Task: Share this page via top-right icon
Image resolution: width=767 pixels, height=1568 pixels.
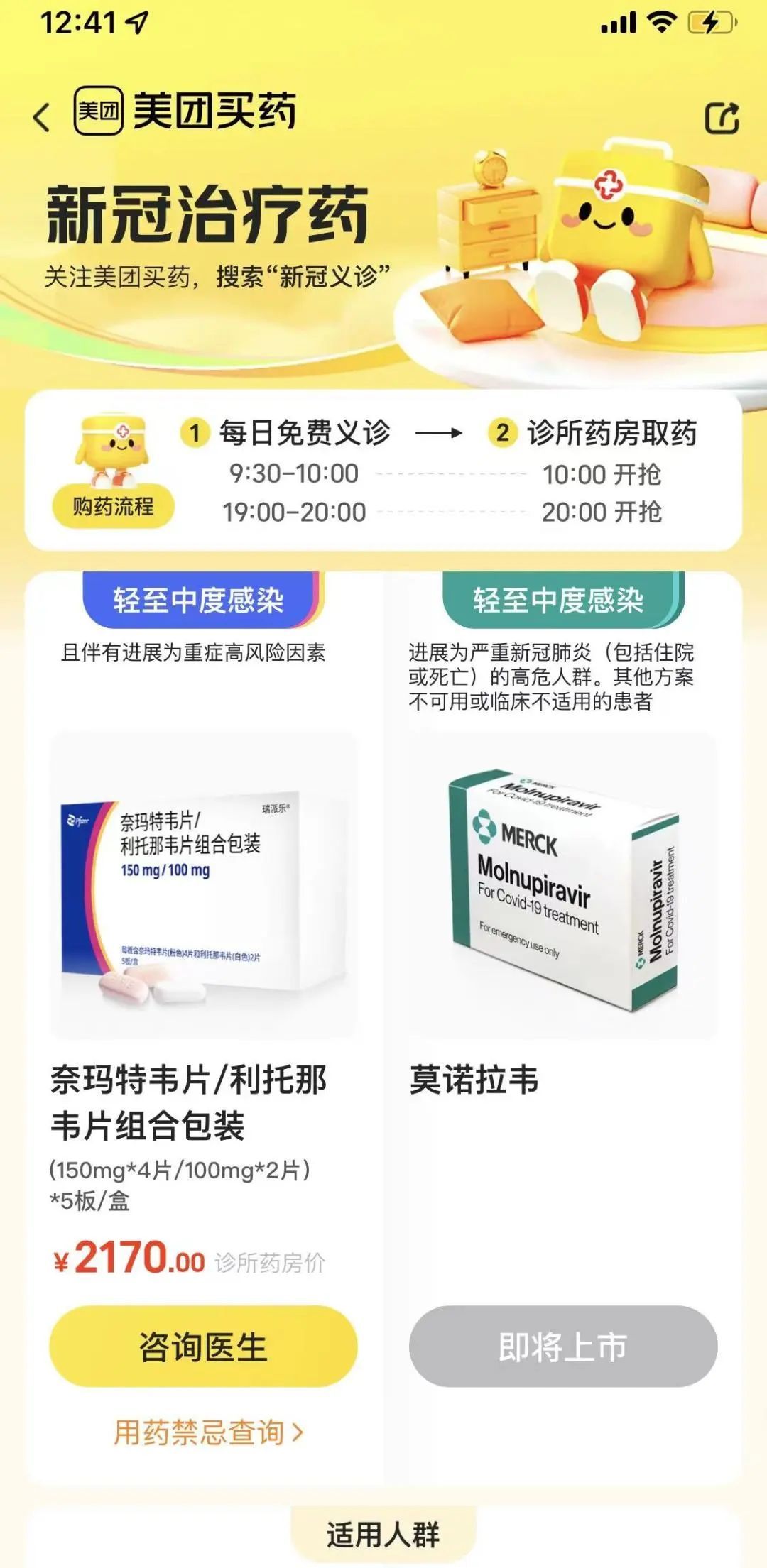Action: tap(722, 118)
